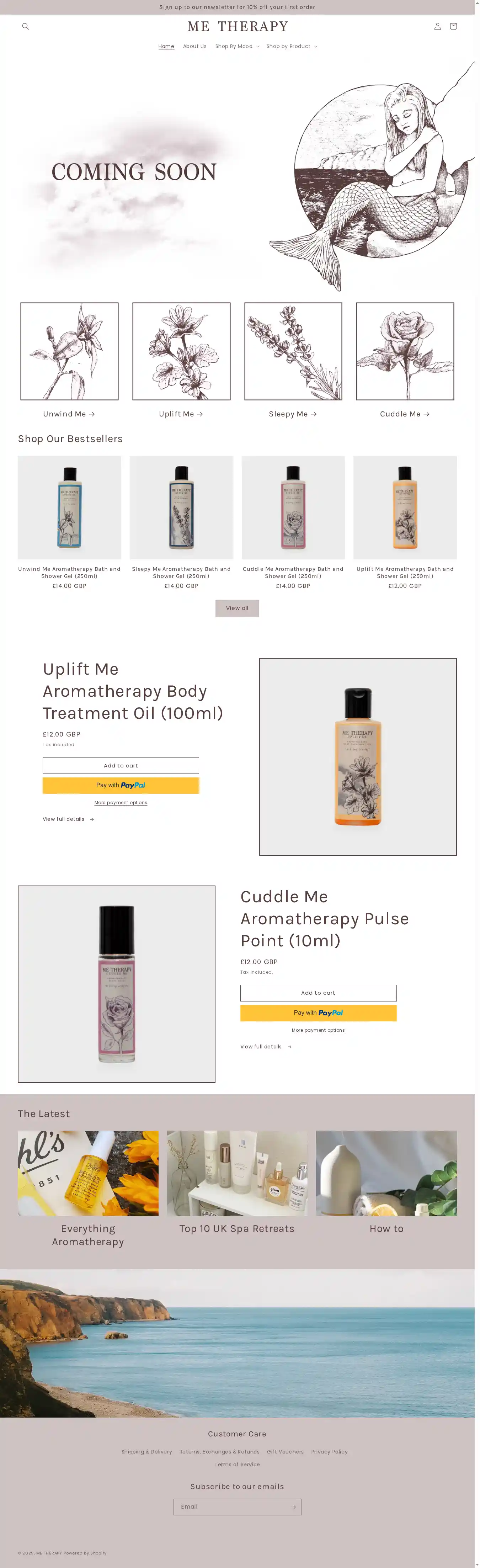This screenshot has width=480, height=1568.
Task: Add Uplift Me Body Treatment Oil to cart
Action: point(121,765)
